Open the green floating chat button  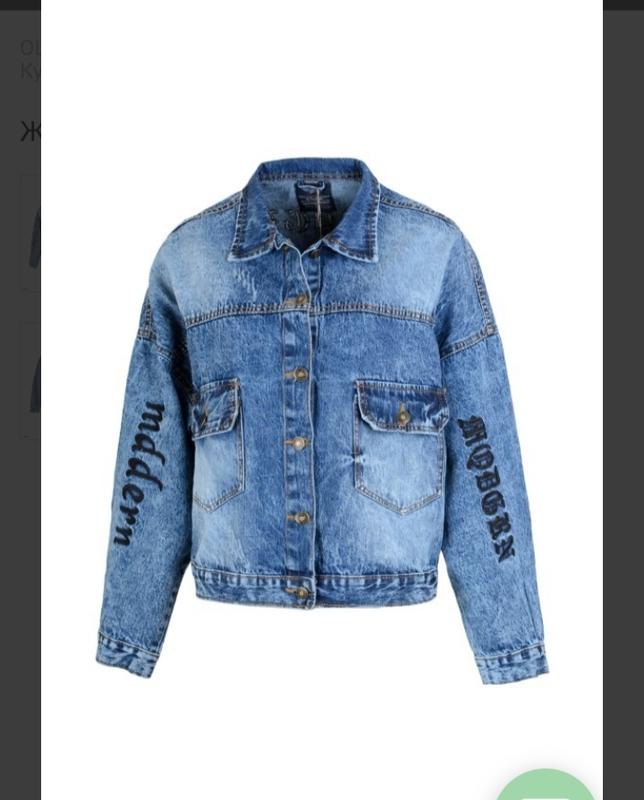click(545, 788)
